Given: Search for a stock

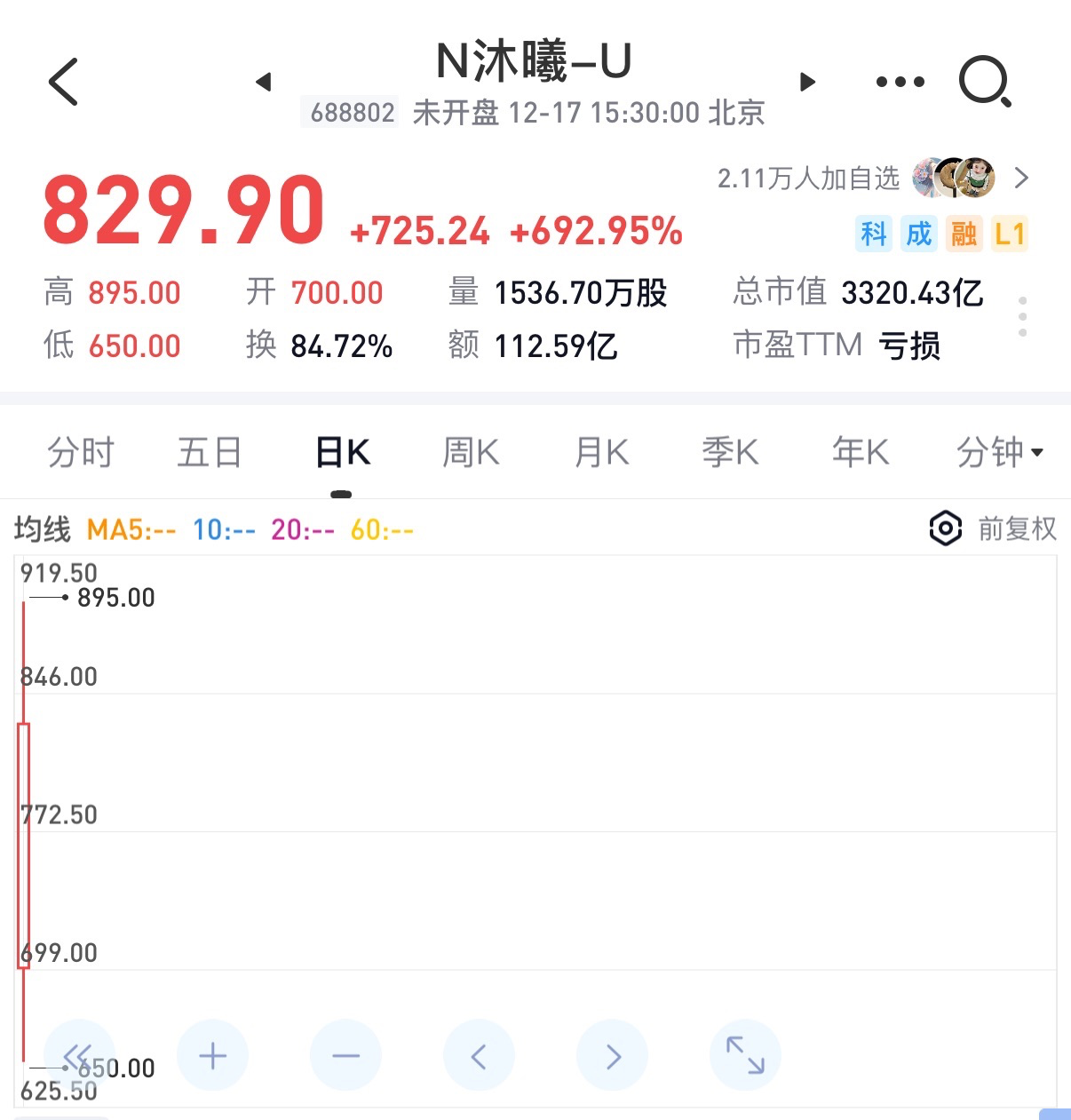Looking at the screenshot, I should point(985,82).
